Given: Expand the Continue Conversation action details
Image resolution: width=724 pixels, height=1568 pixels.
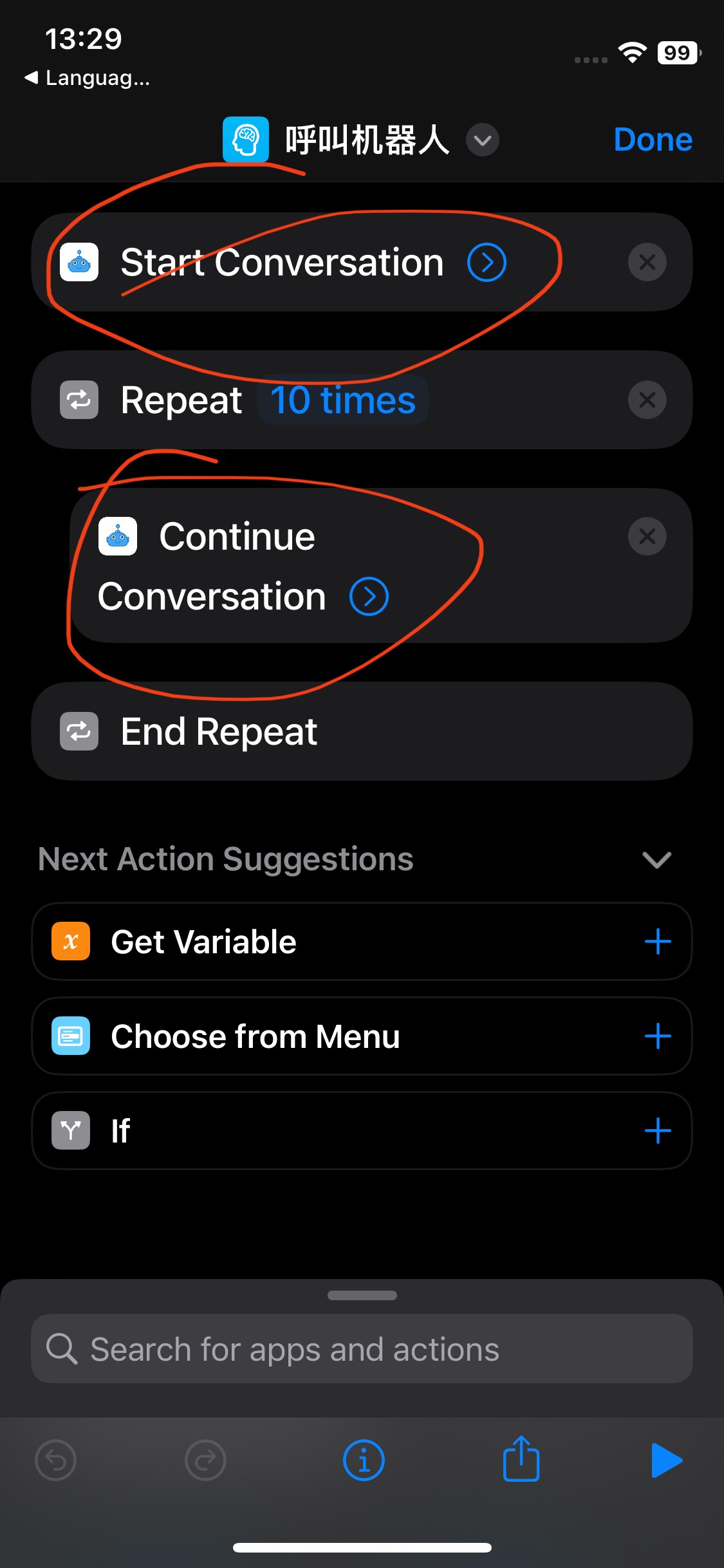Looking at the screenshot, I should pos(369,597).
